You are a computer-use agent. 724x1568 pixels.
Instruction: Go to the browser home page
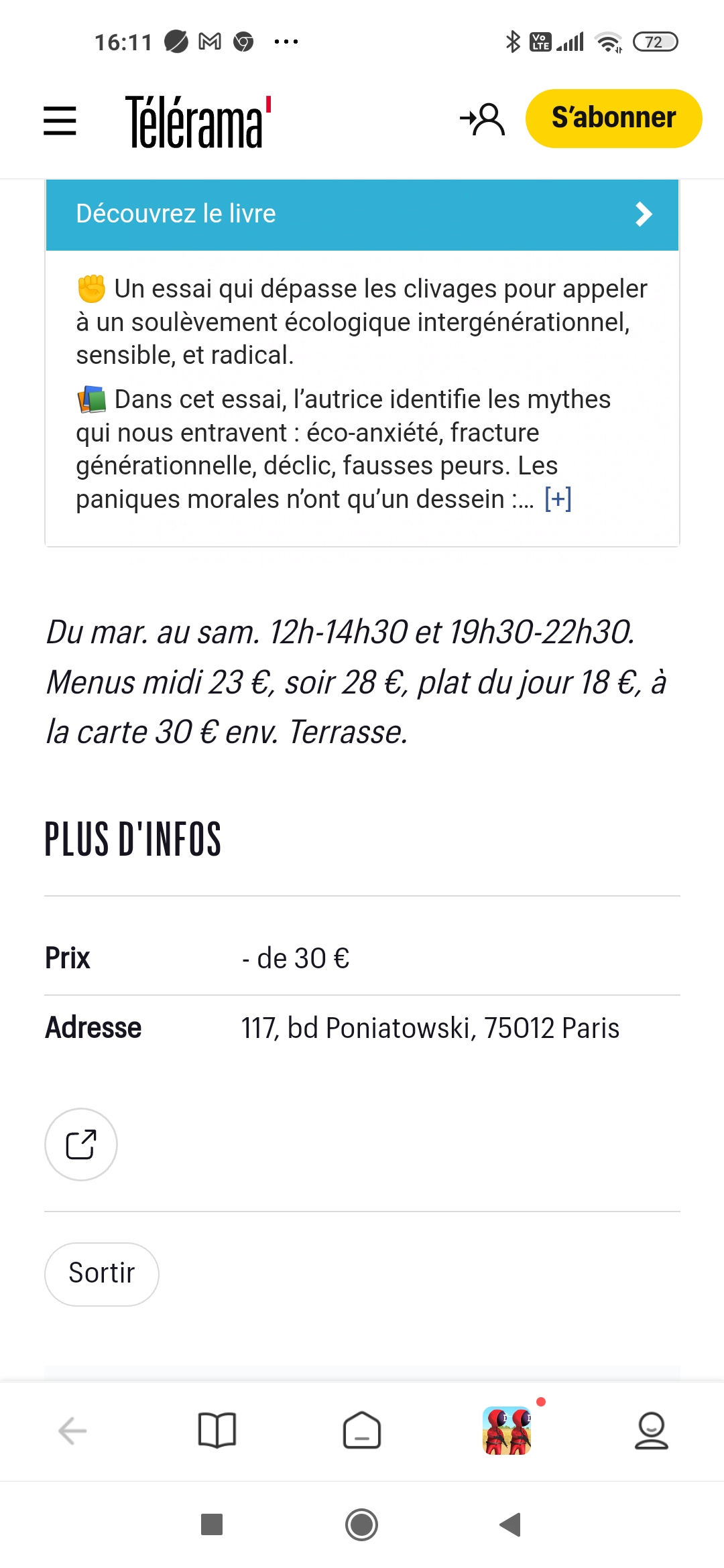(362, 1431)
